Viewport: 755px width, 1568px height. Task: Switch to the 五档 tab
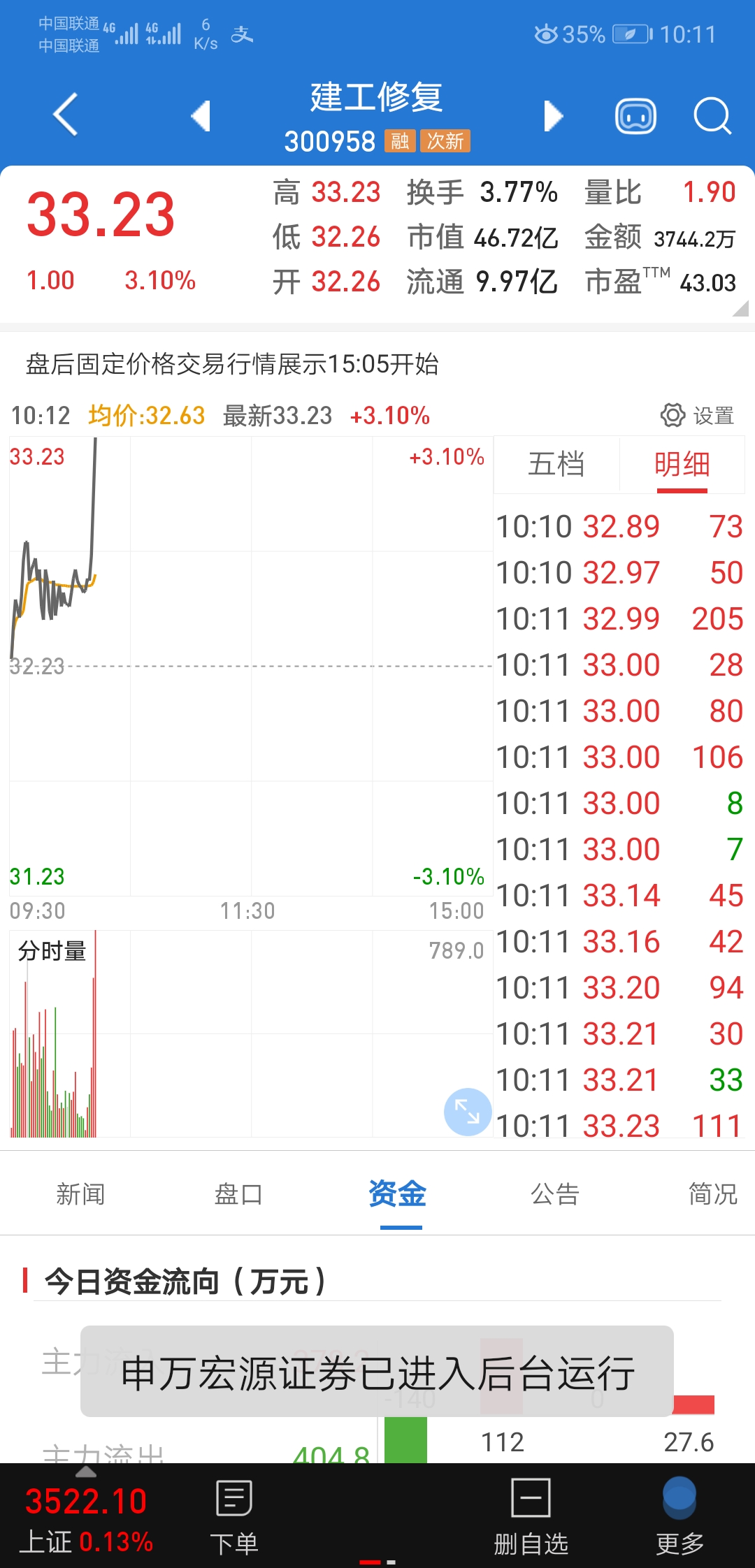tap(556, 464)
